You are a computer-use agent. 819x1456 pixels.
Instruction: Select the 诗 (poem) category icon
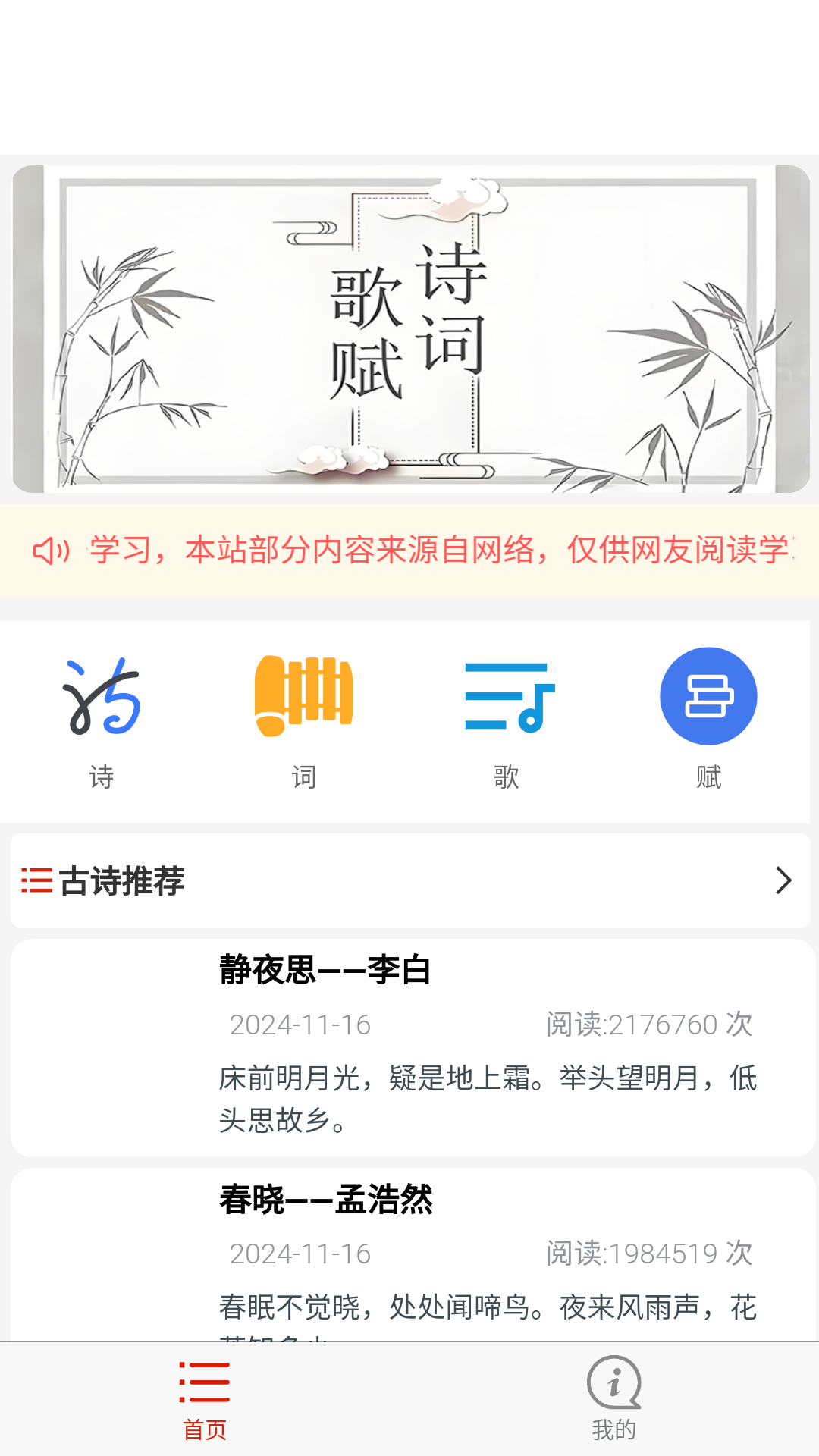[102, 695]
